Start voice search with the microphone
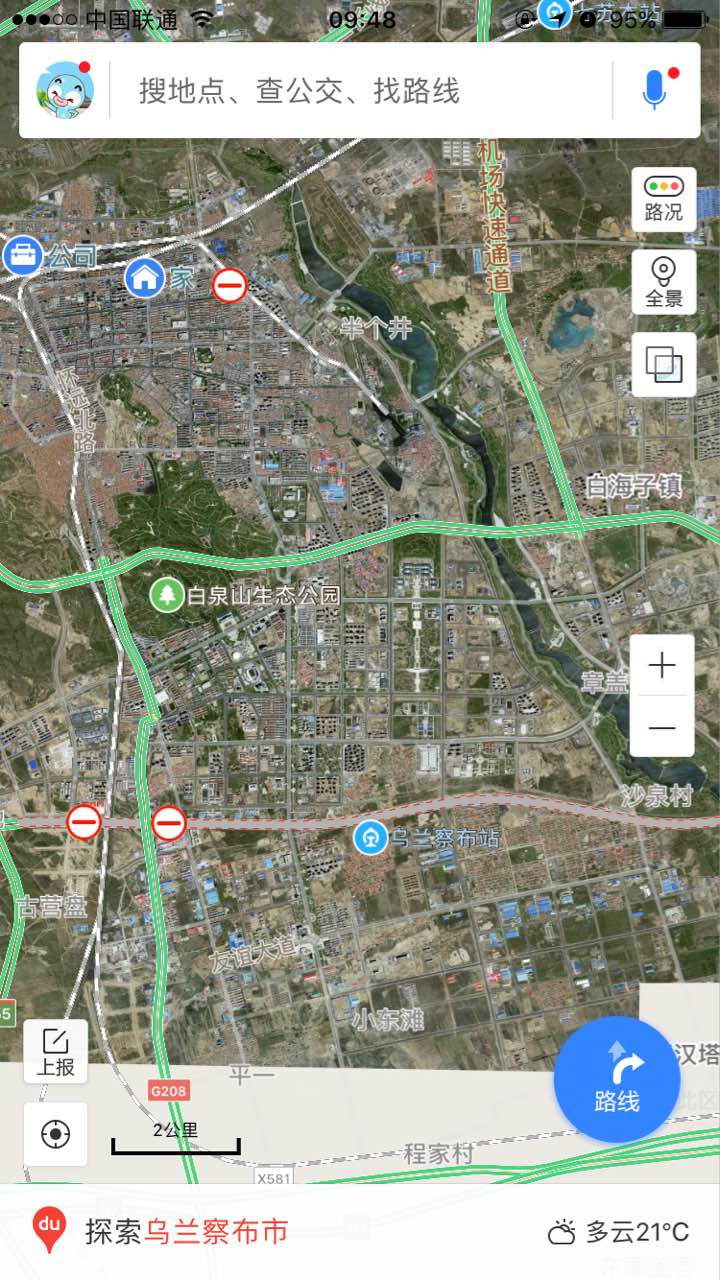This screenshot has height=1280, width=720. [654, 90]
